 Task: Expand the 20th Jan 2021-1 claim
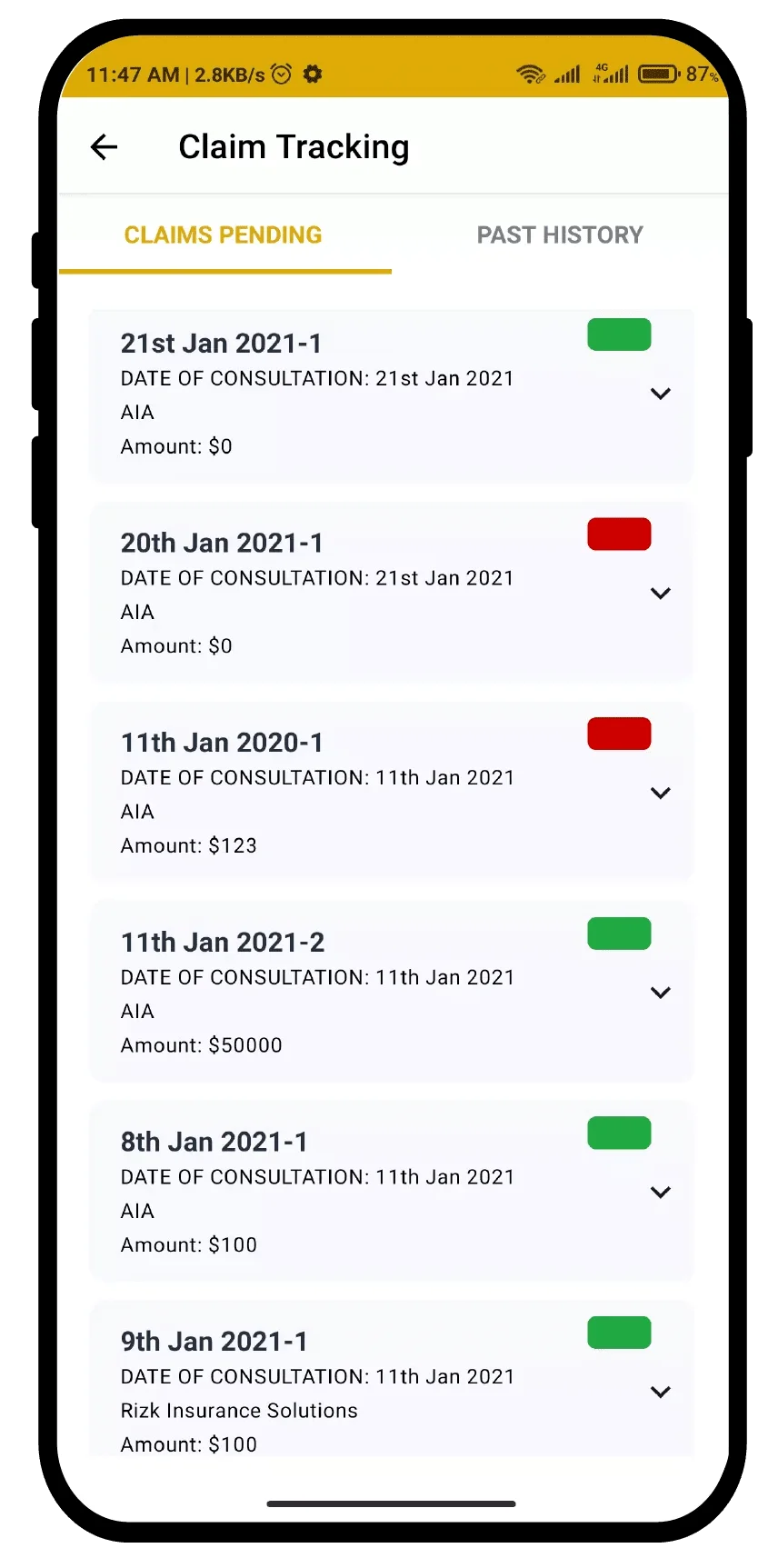pos(661,594)
